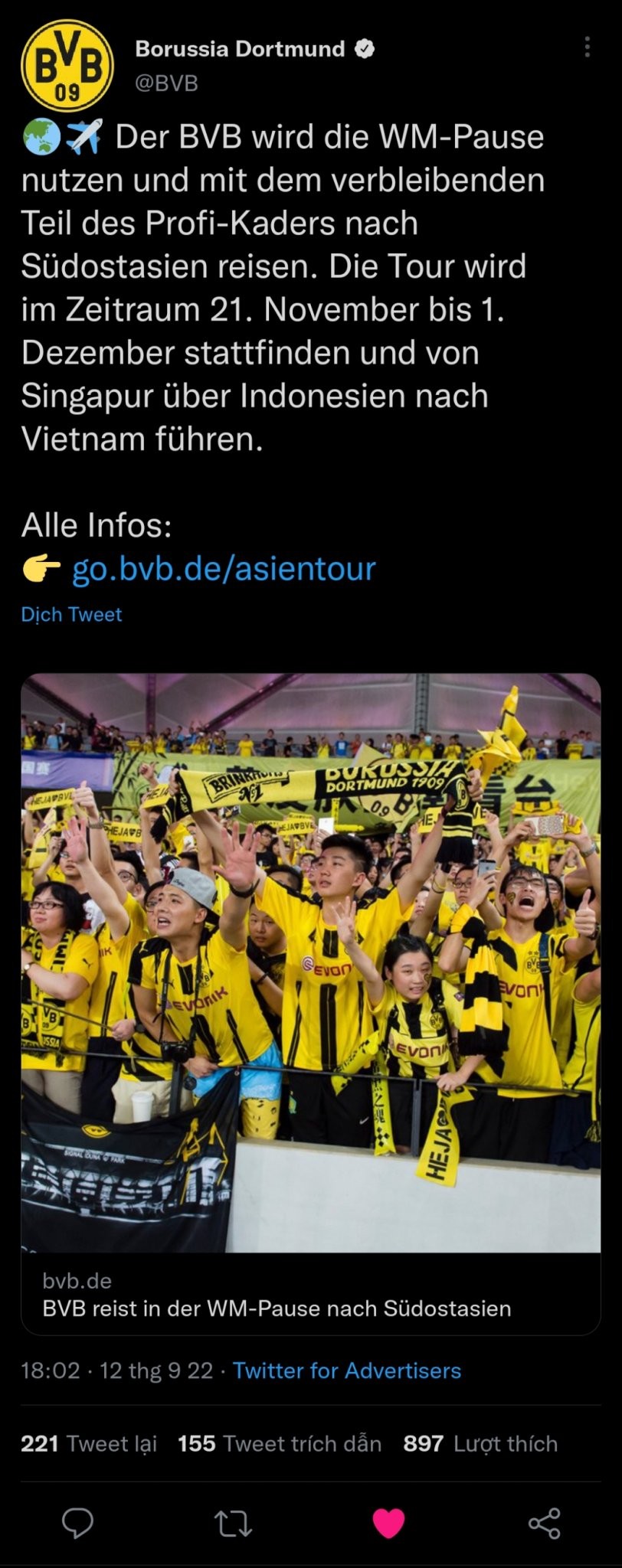View the 155 Tweet trích dẫn list
The width and height of the screenshot is (622, 1568).
[x=280, y=1444]
